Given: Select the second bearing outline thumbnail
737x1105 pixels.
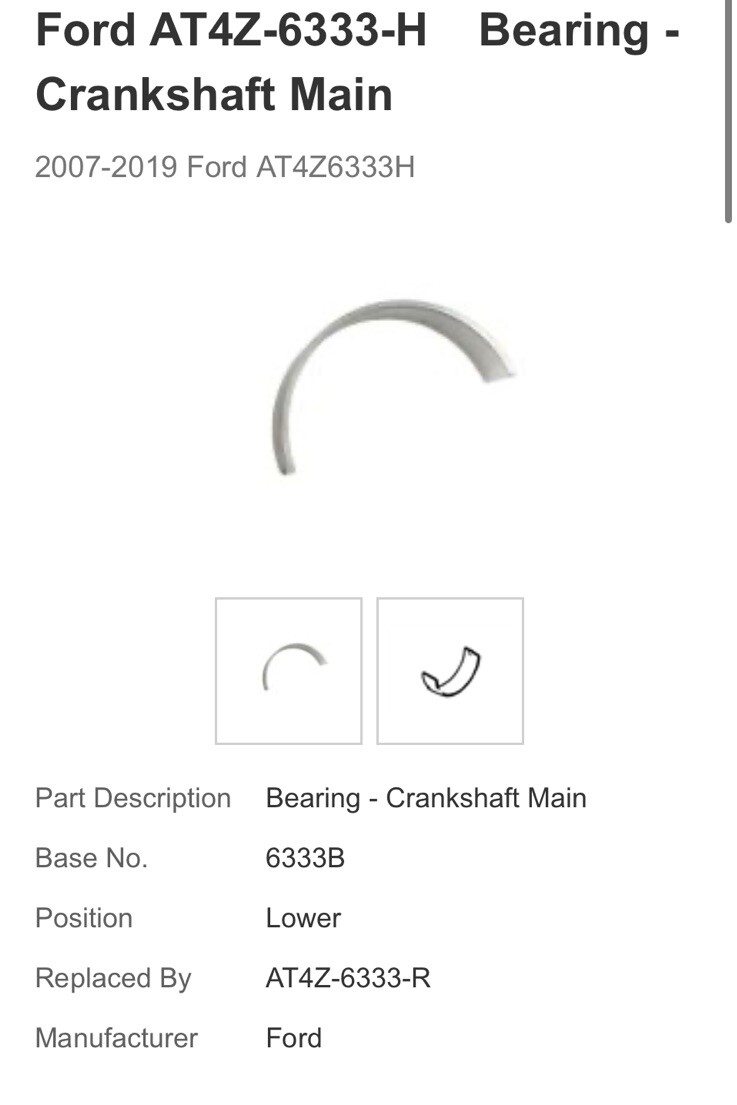Looking at the screenshot, I should (450, 671).
